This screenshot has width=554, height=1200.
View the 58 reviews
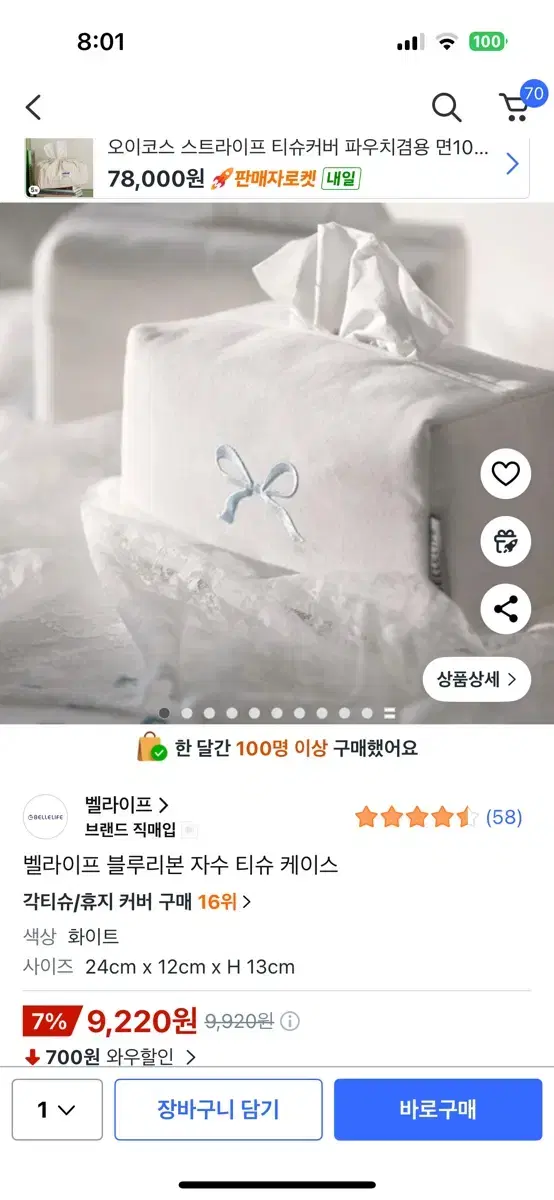(504, 817)
